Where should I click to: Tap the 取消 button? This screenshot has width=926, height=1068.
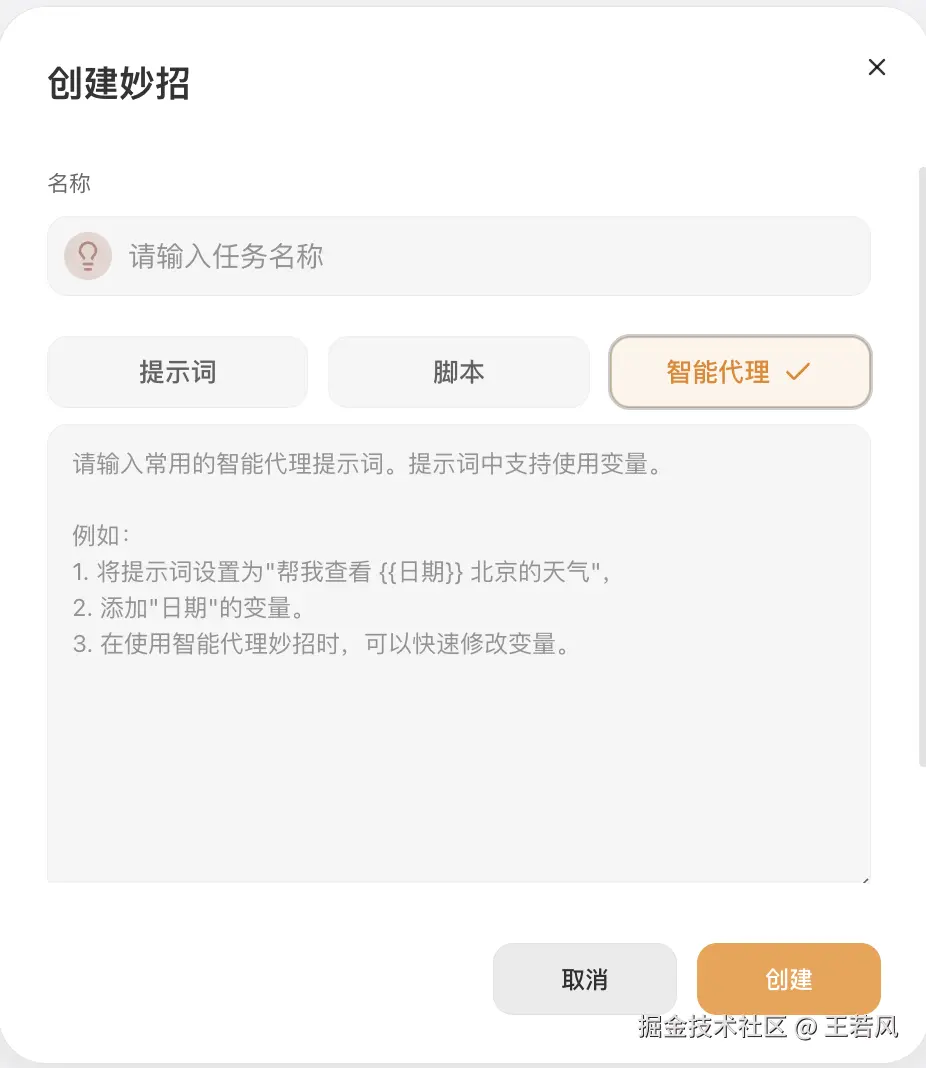pyautogui.click(x=584, y=979)
